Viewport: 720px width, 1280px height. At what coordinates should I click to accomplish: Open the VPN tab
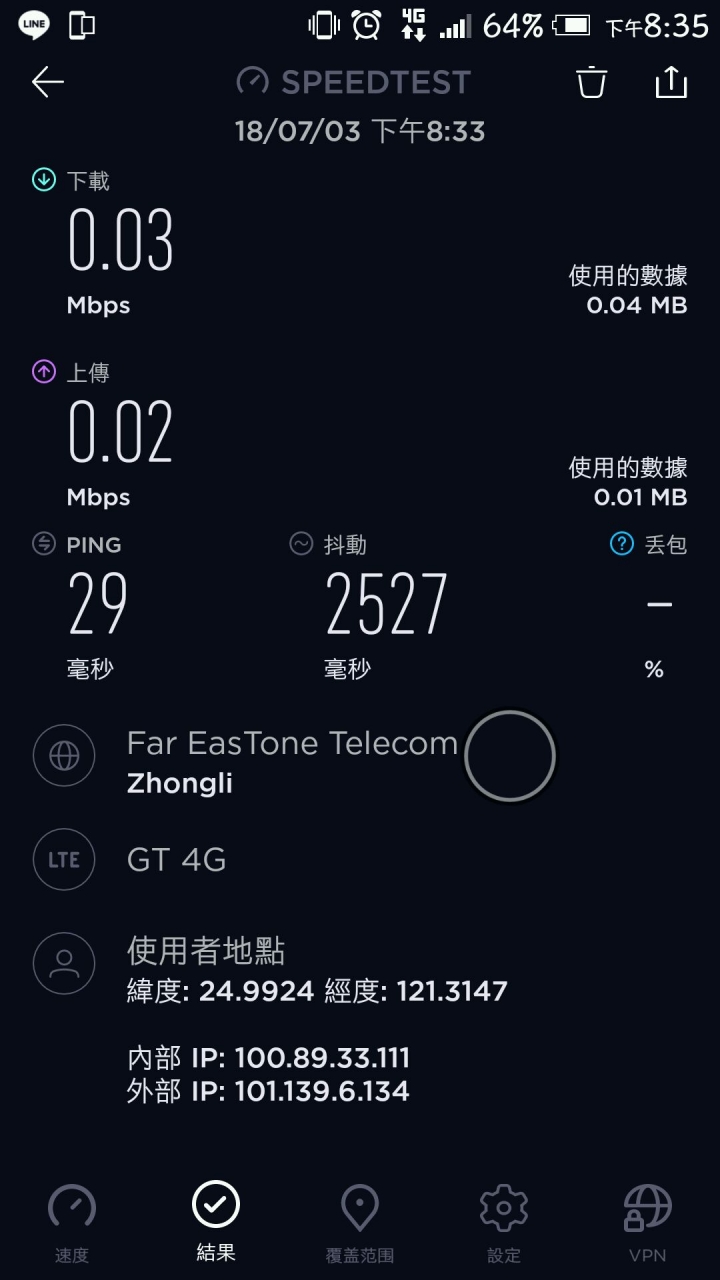[x=648, y=1223]
